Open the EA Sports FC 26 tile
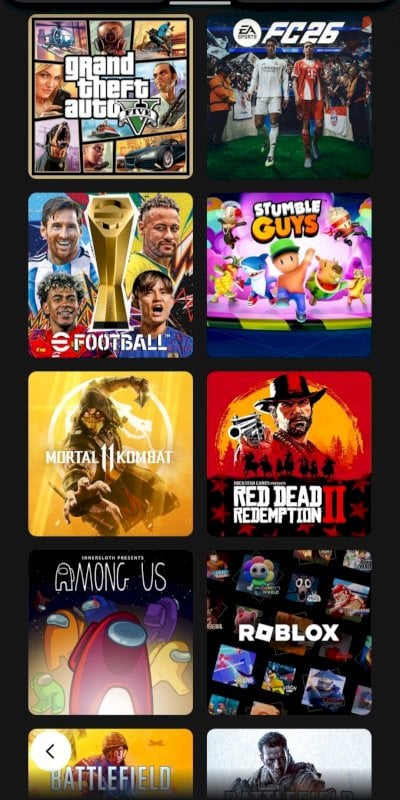This screenshot has height=800, width=400. coord(289,96)
